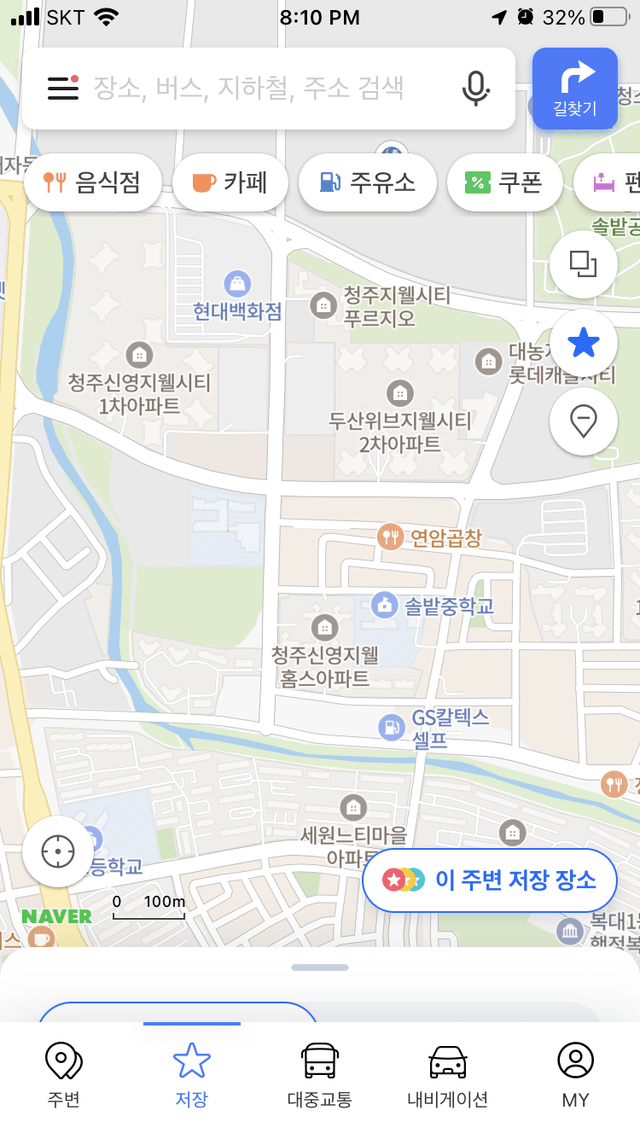Select the 주유소 chip
Viewport: 640px width, 1138px height.
point(367,182)
